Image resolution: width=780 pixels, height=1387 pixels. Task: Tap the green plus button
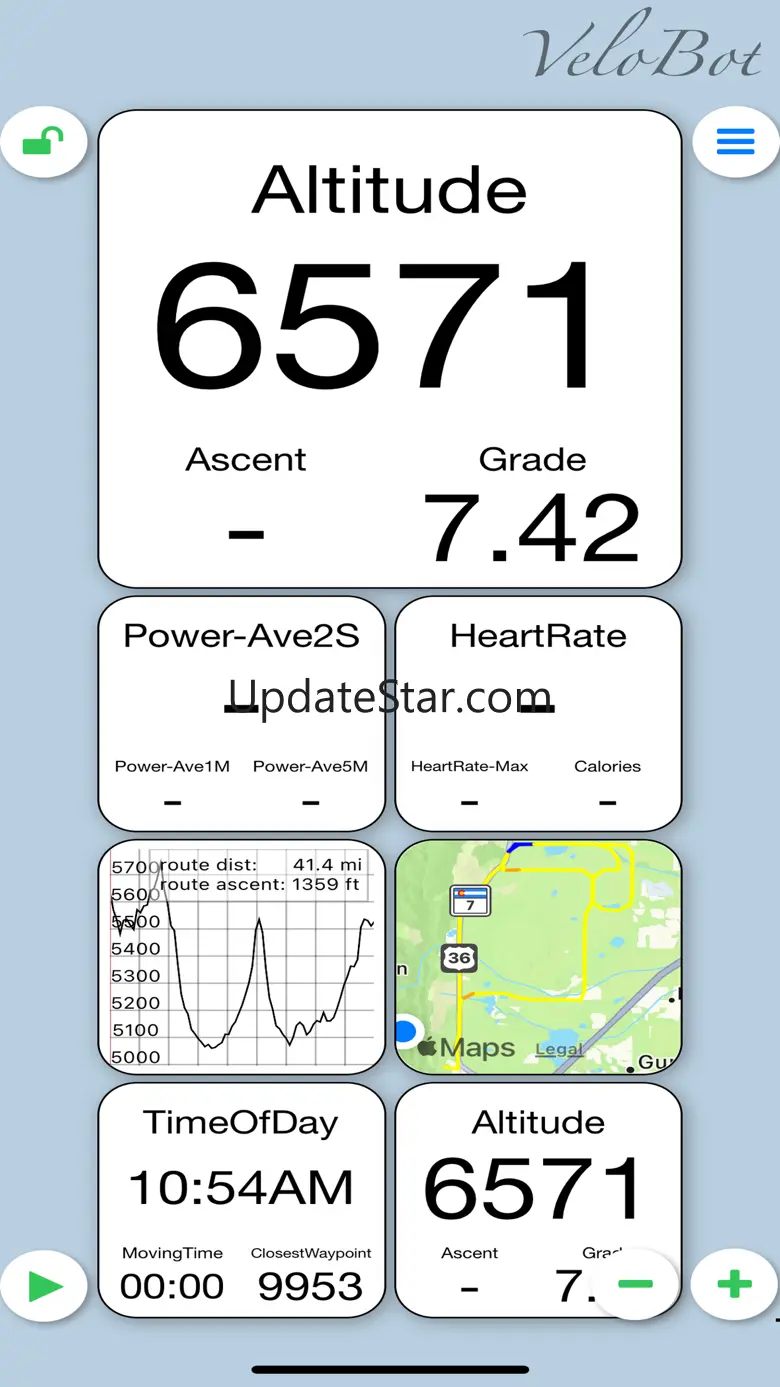tap(735, 1284)
